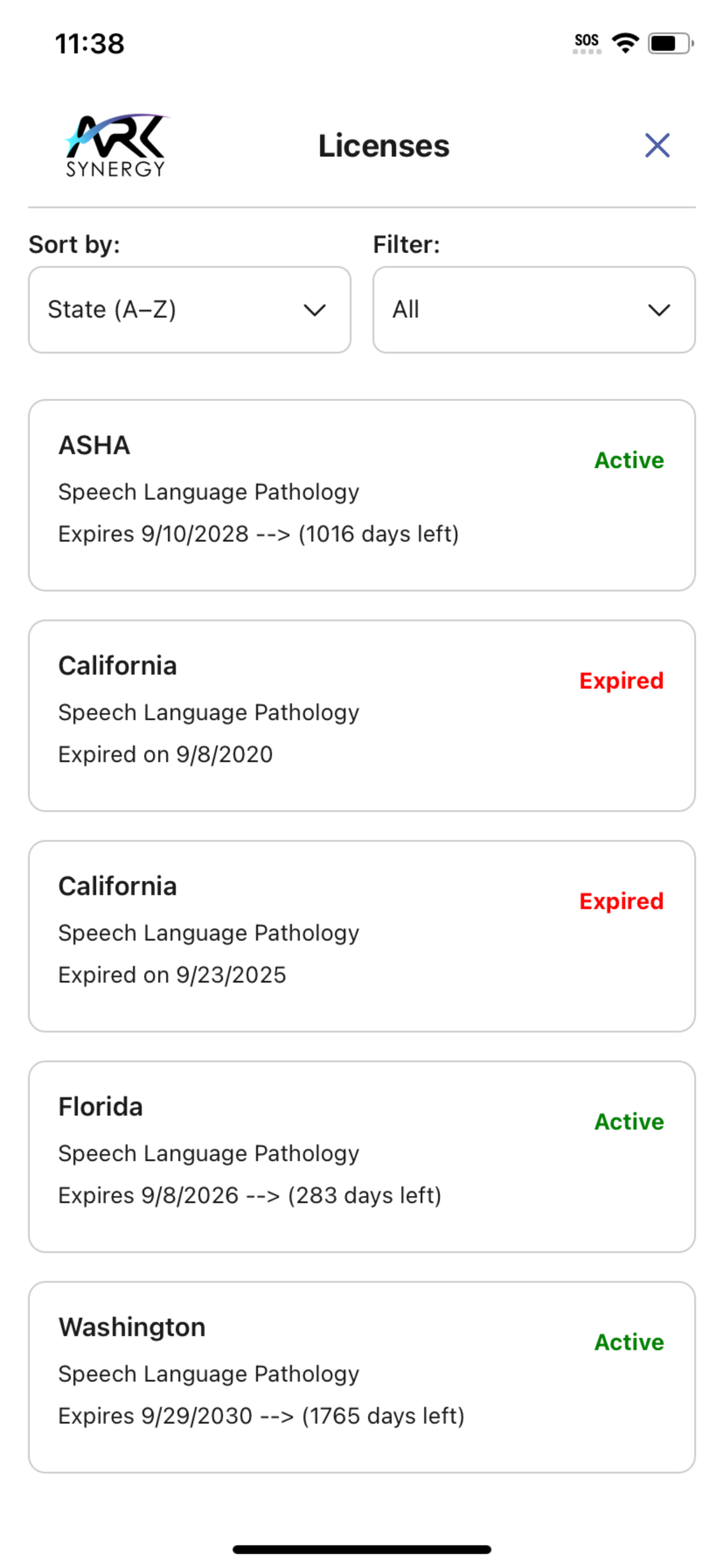Tap the chevron next to All filter
The height and width of the screenshot is (1568, 724).
tap(659, 310)
